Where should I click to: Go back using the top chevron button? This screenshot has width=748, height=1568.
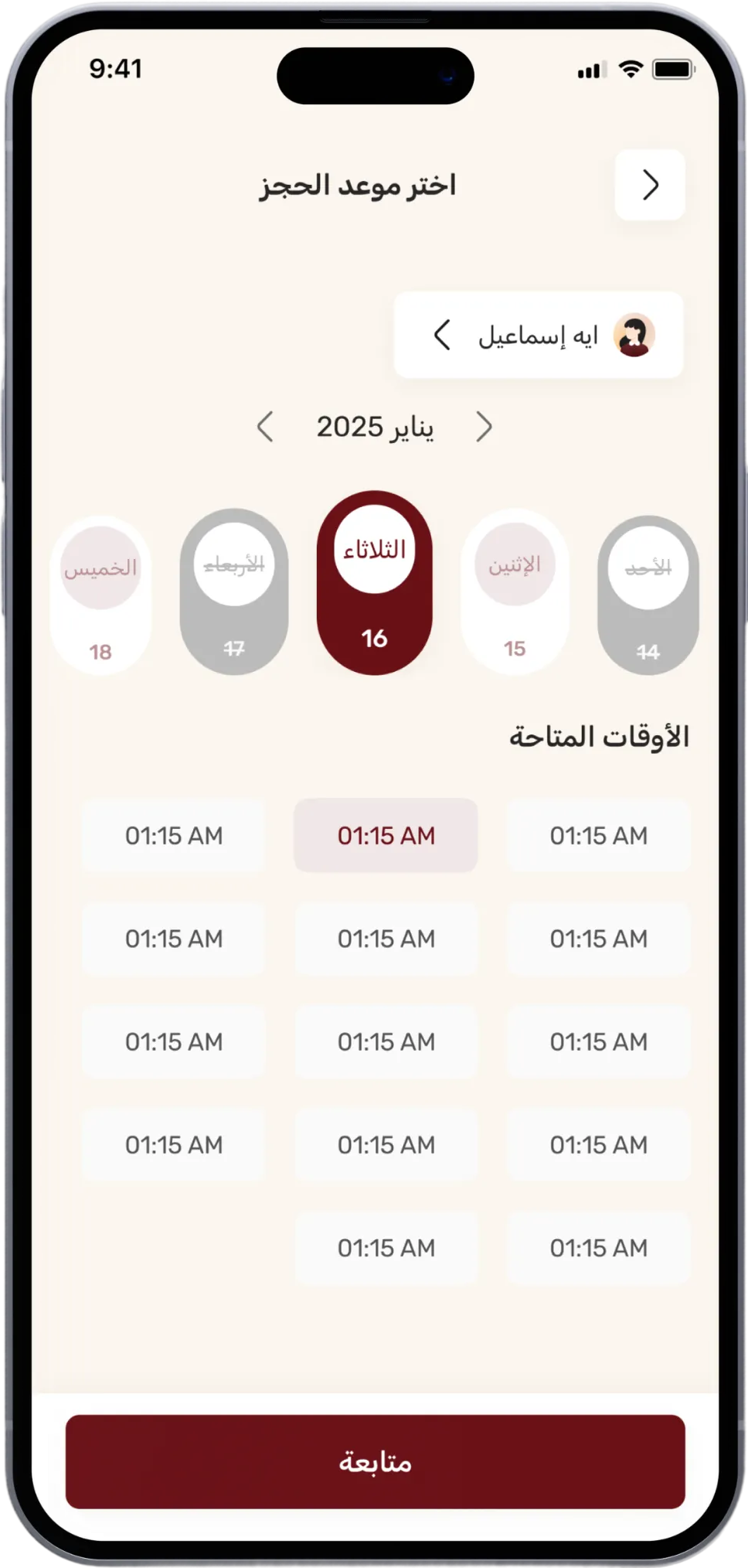pyautogui.click(x=650, y=186)
